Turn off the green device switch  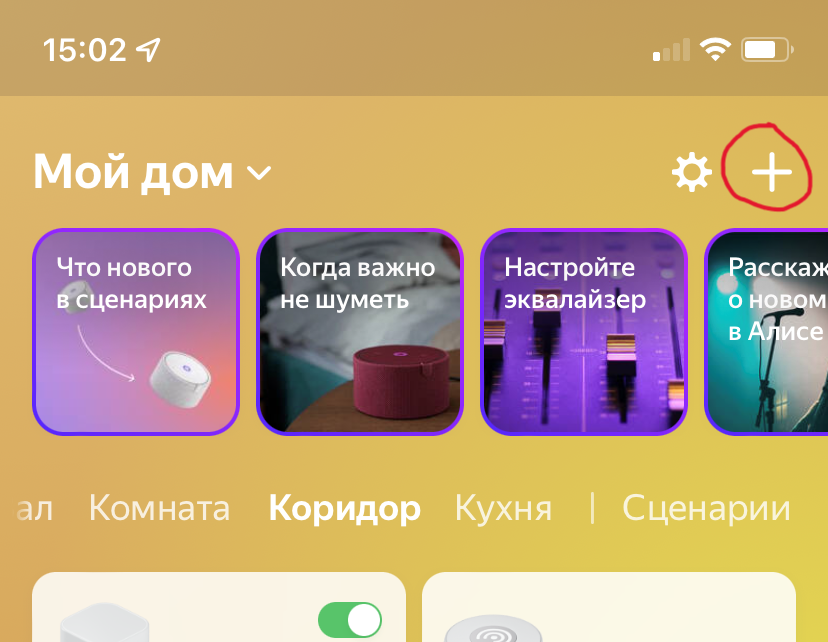coord(350,620)
